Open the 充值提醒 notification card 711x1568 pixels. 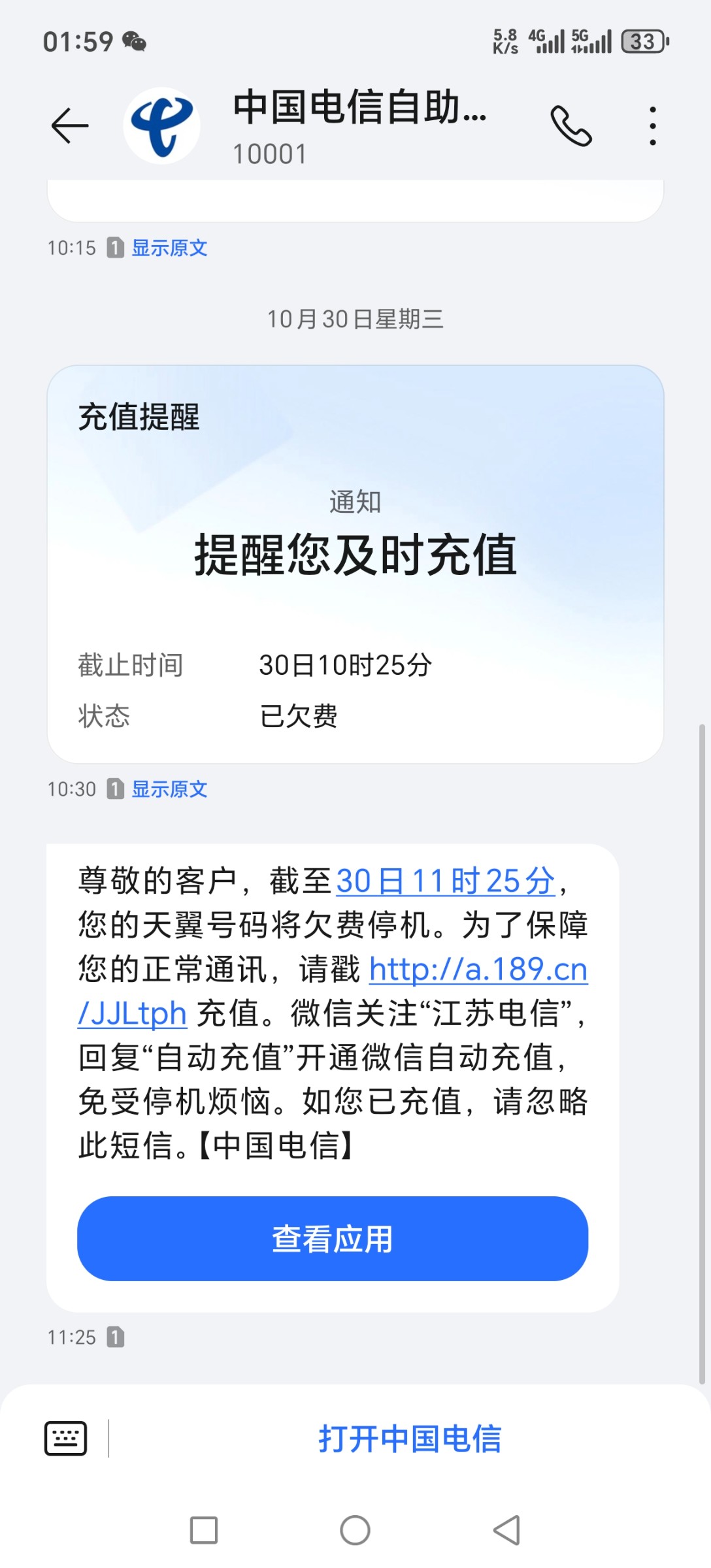[355, 562]
